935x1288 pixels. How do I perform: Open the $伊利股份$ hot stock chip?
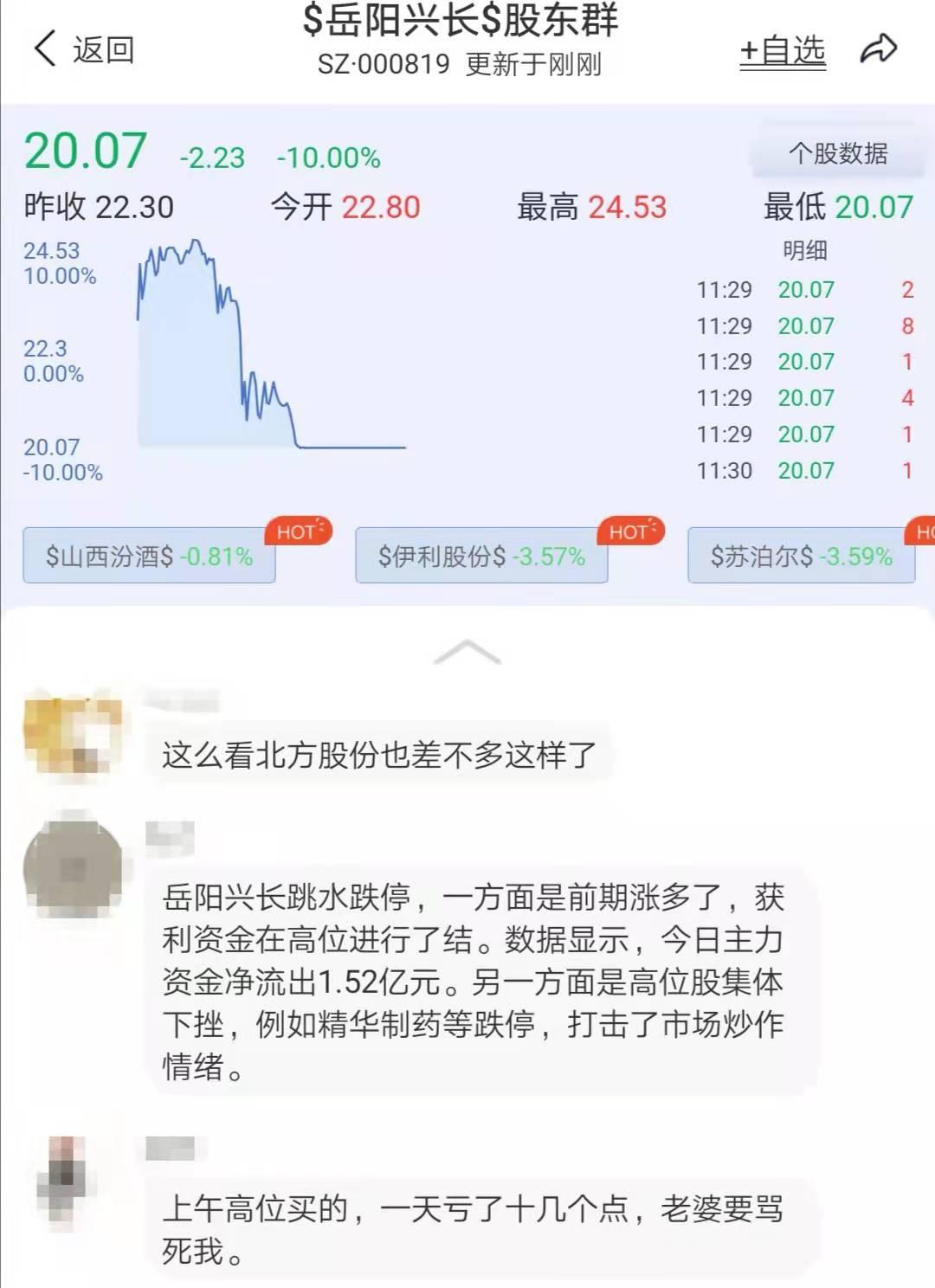pyautogui.click(x=481, y=556)
